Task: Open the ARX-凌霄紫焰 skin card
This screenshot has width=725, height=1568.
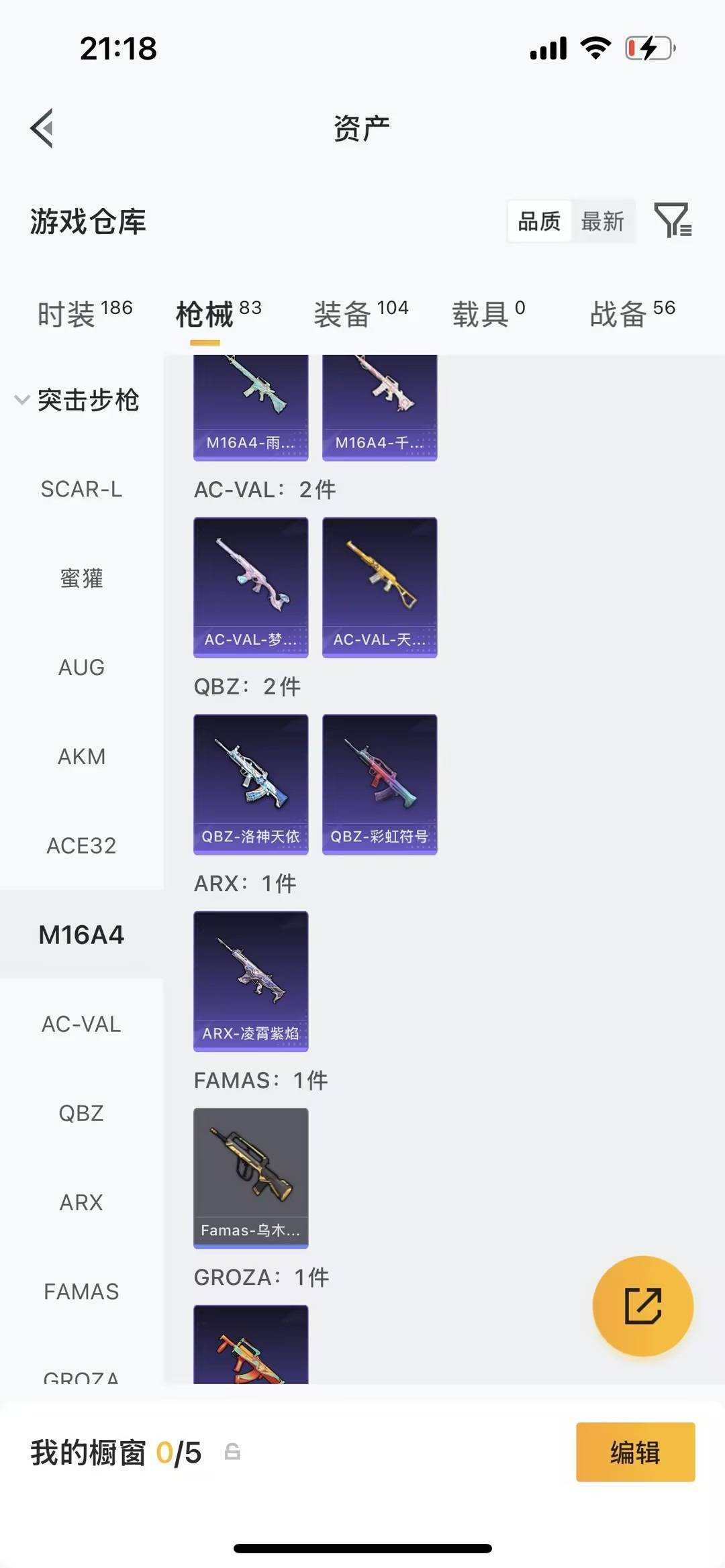Action: [x=250, y=980]
